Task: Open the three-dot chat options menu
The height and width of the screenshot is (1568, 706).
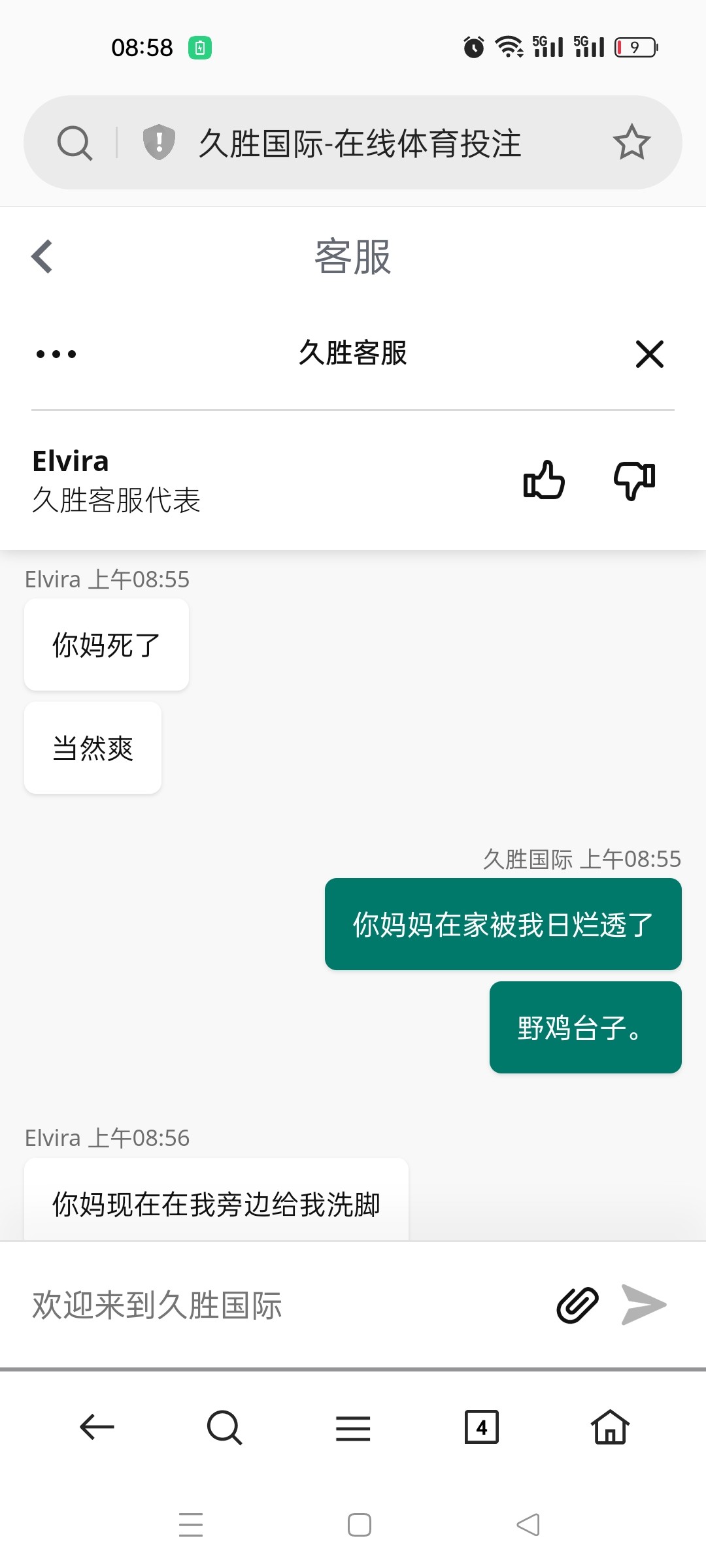Action: point(56,354)
